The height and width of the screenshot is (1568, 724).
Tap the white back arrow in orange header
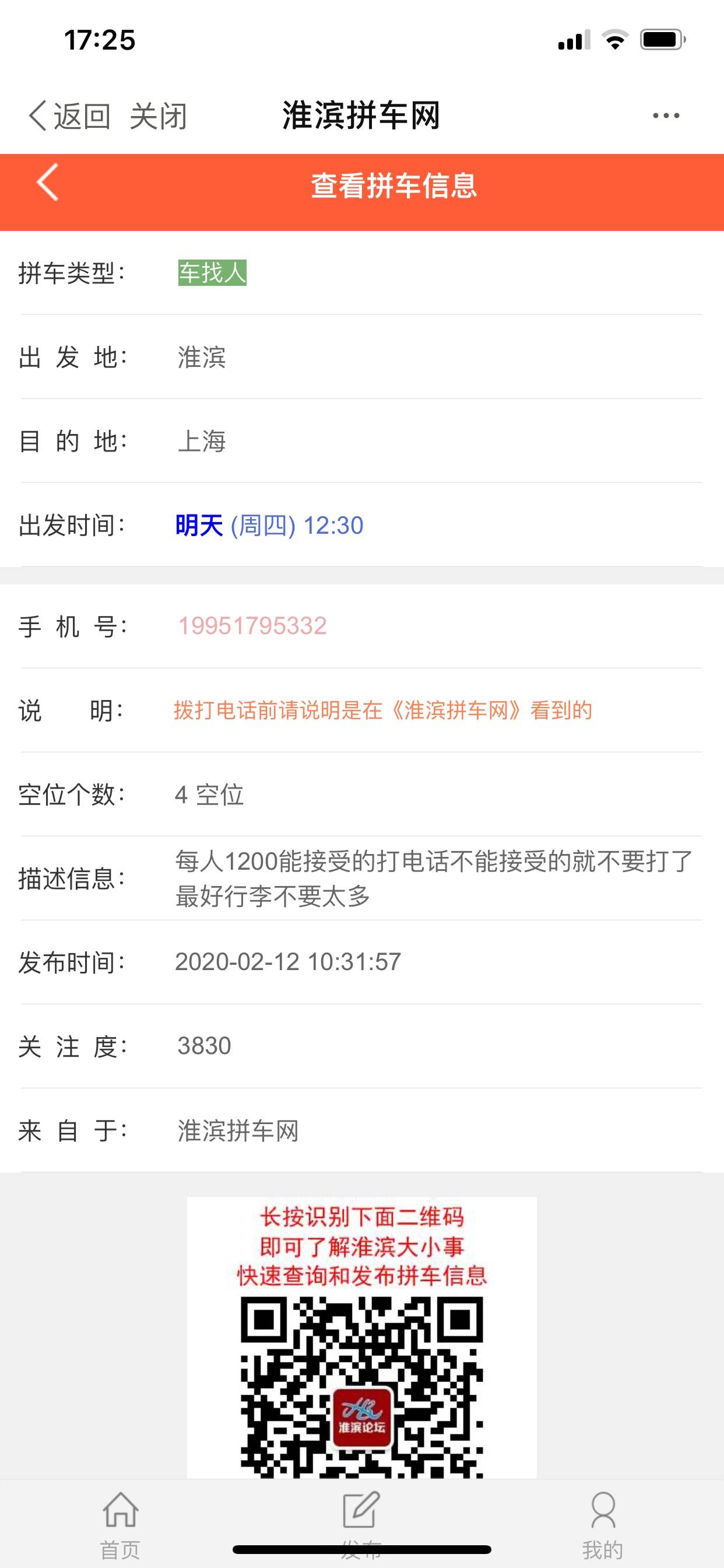[47, 182]
